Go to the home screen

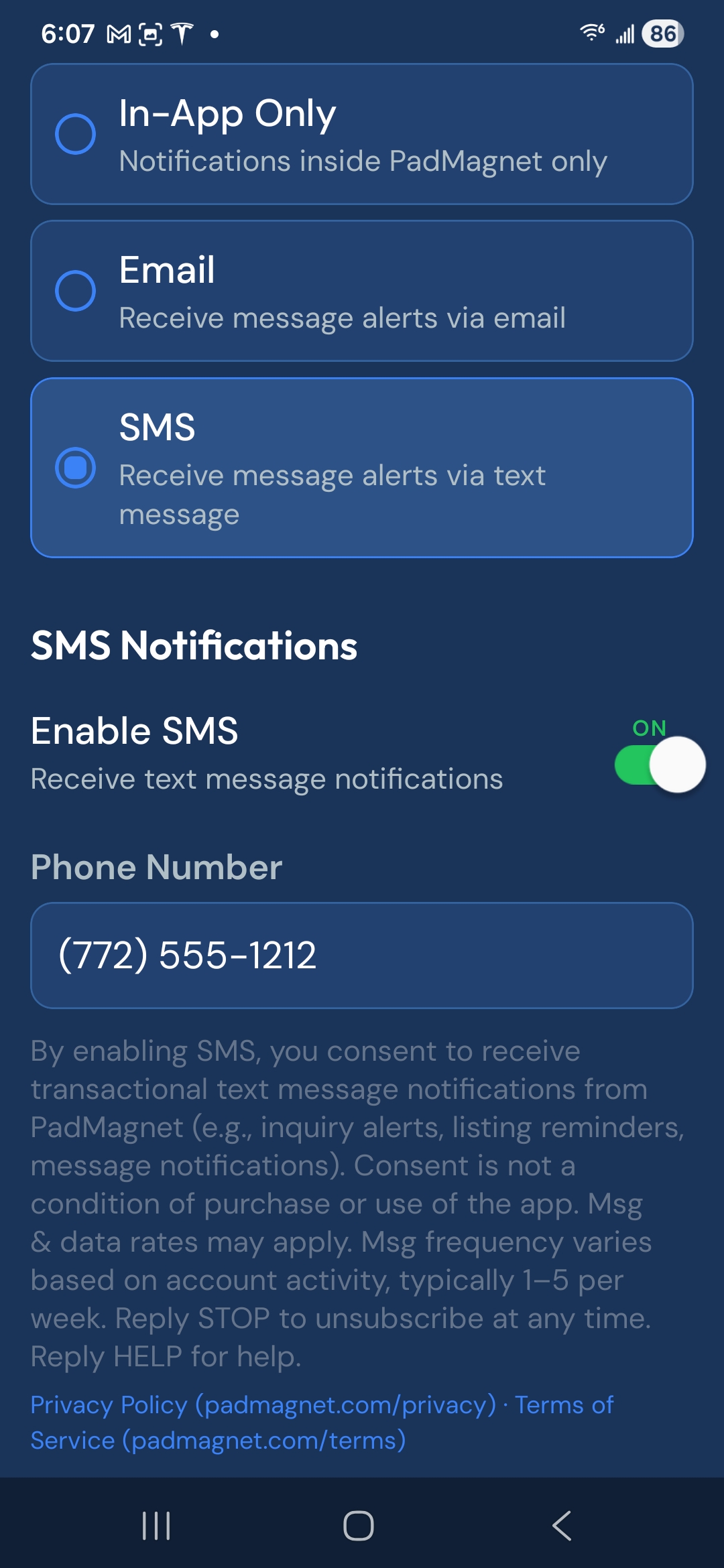(x=359, y=1526)
